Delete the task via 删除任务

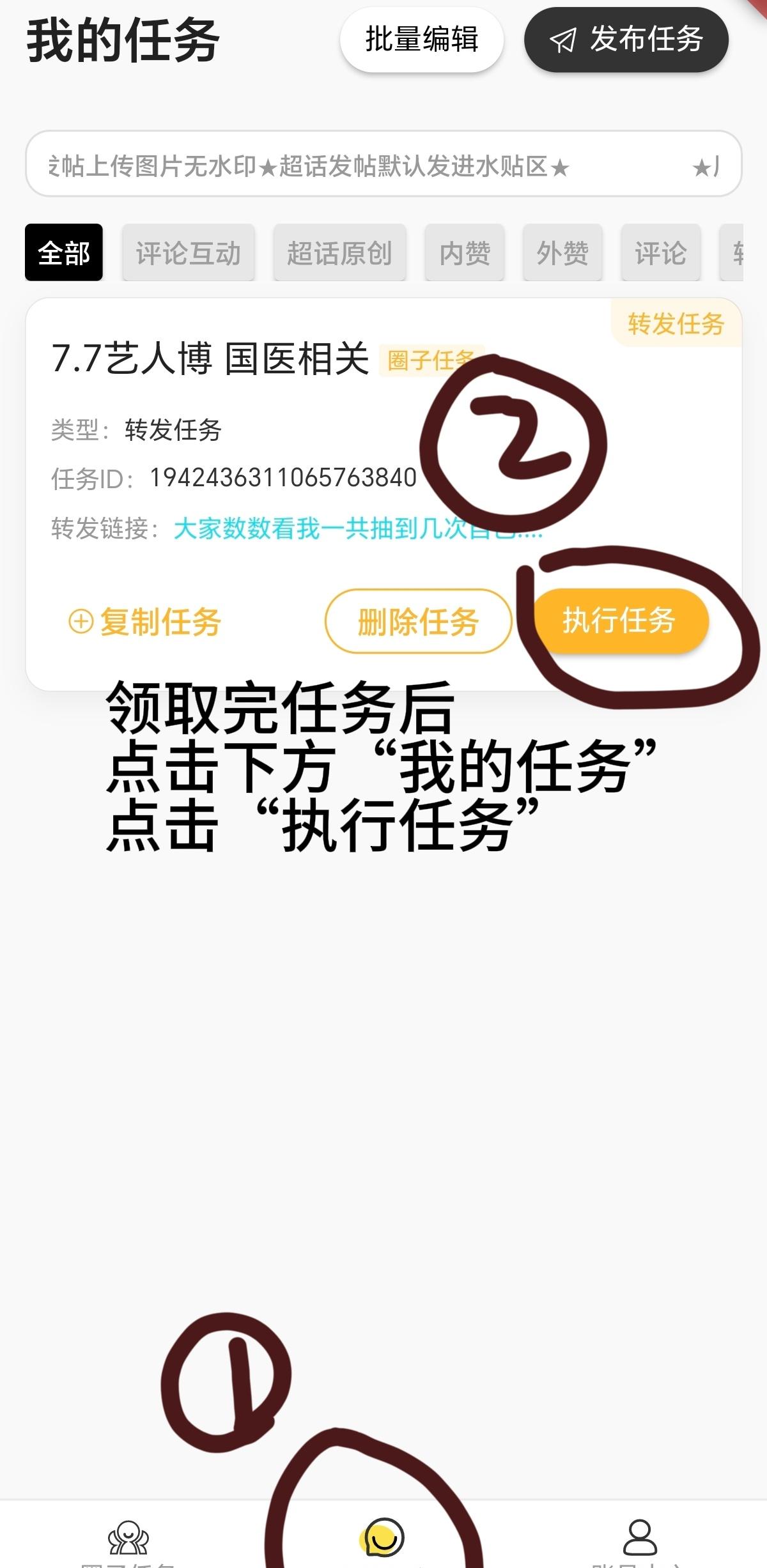pos(418,622)
